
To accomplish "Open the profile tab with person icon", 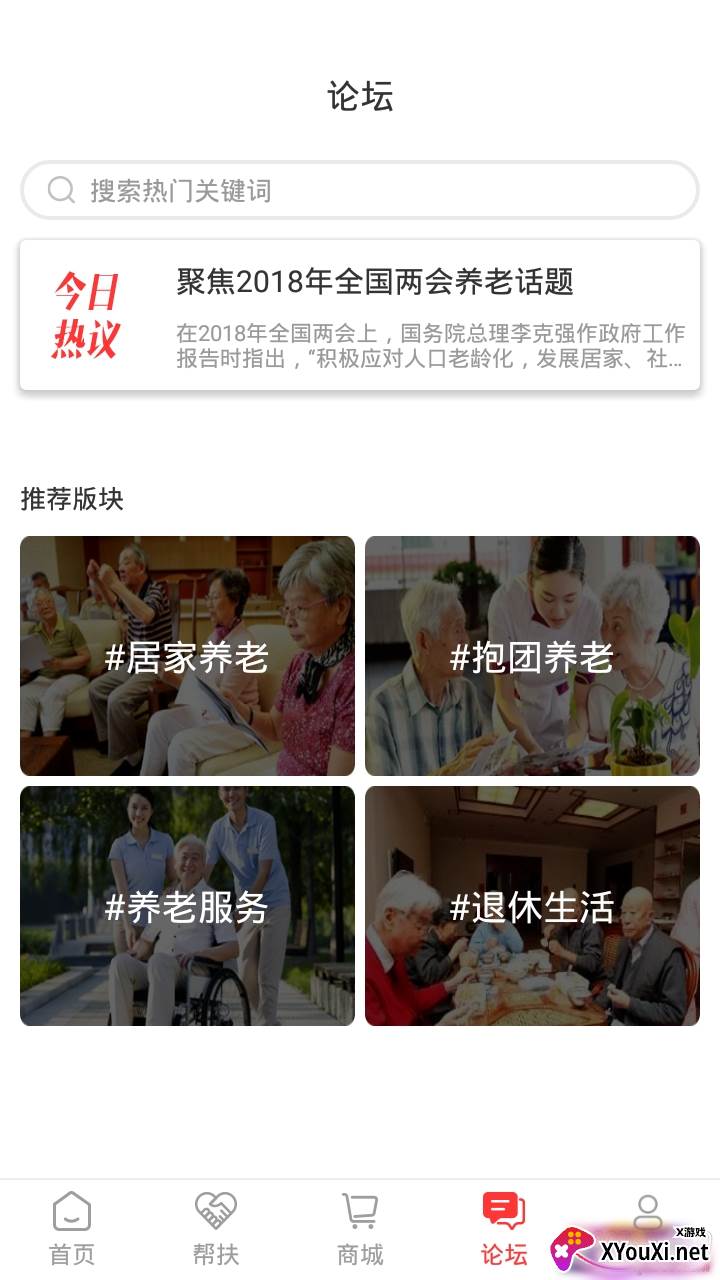I will coord(648,1215).
